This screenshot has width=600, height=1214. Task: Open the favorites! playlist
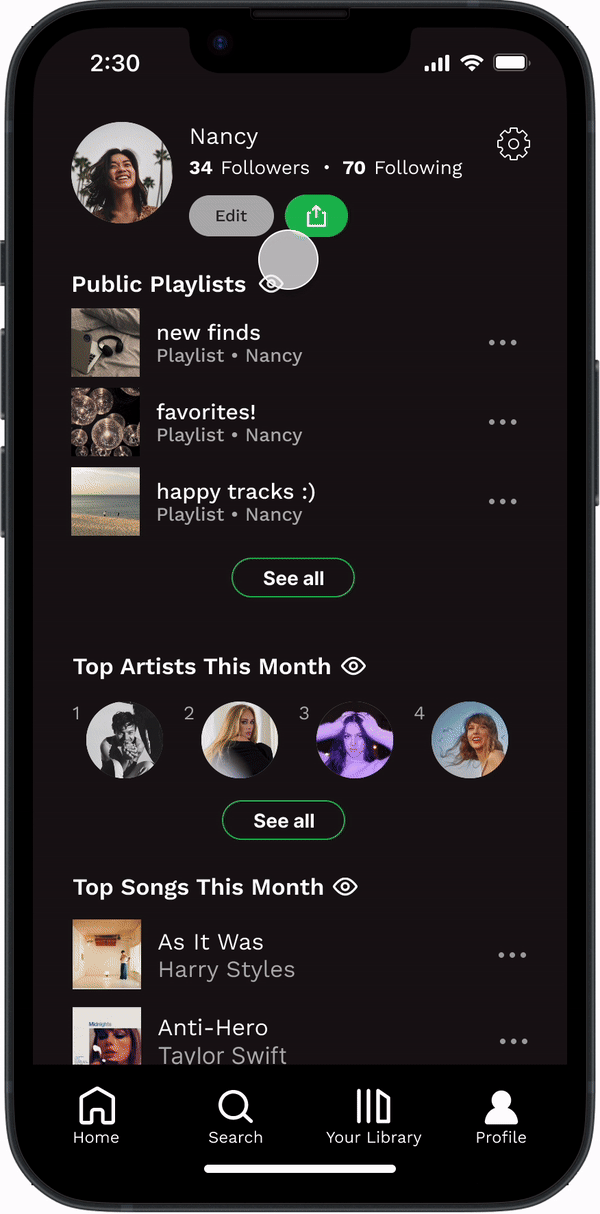click(x=206, y=422)
